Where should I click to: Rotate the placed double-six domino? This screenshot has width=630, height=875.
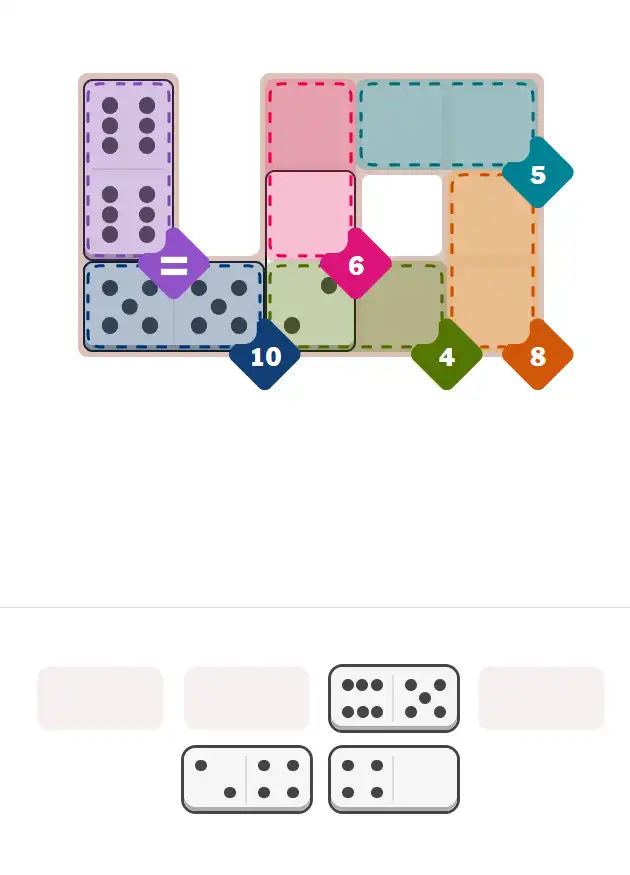[128, 170]
